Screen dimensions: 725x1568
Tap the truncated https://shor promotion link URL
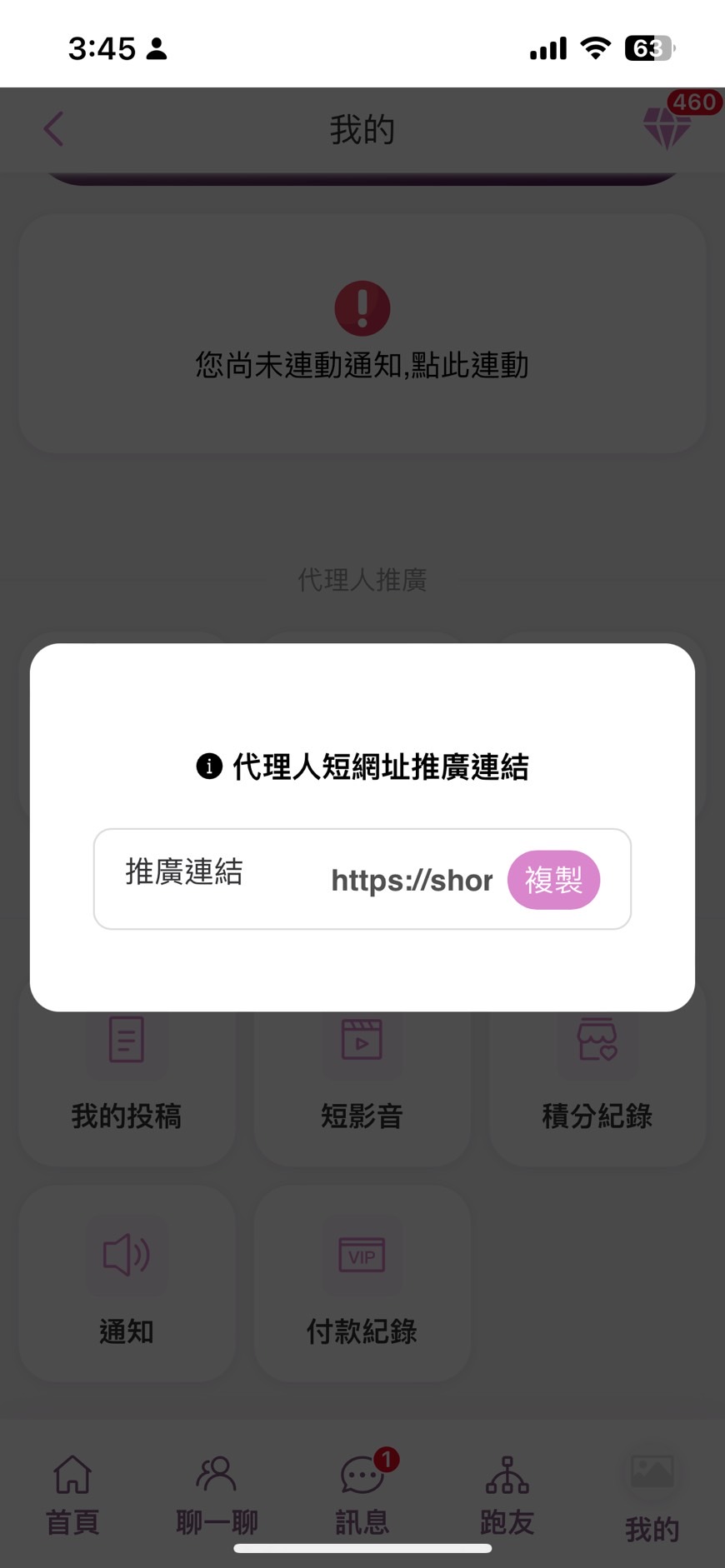412,881
